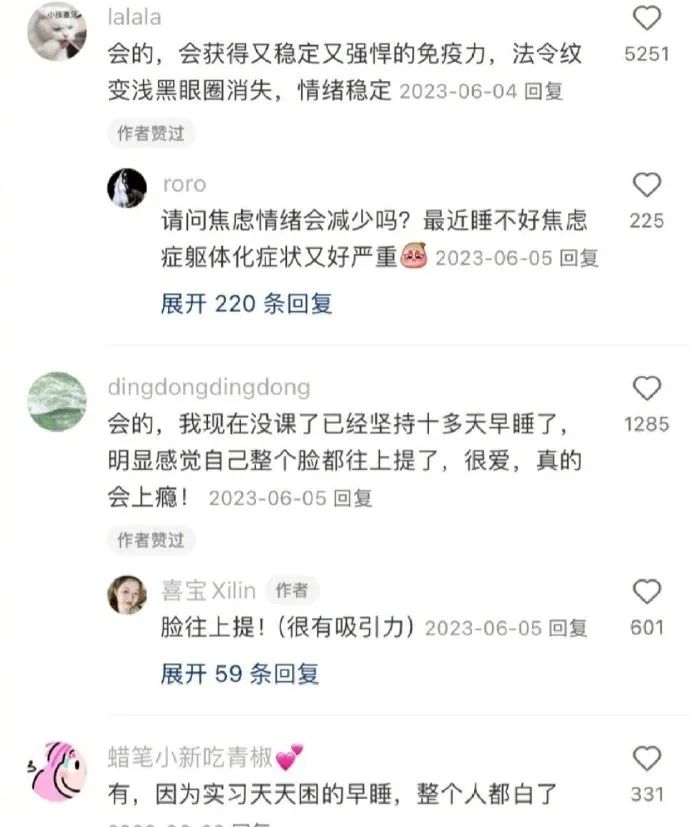The image size is (690, 827).
Task: Open roro's profile avatar
Action: (x=128, y=188)
